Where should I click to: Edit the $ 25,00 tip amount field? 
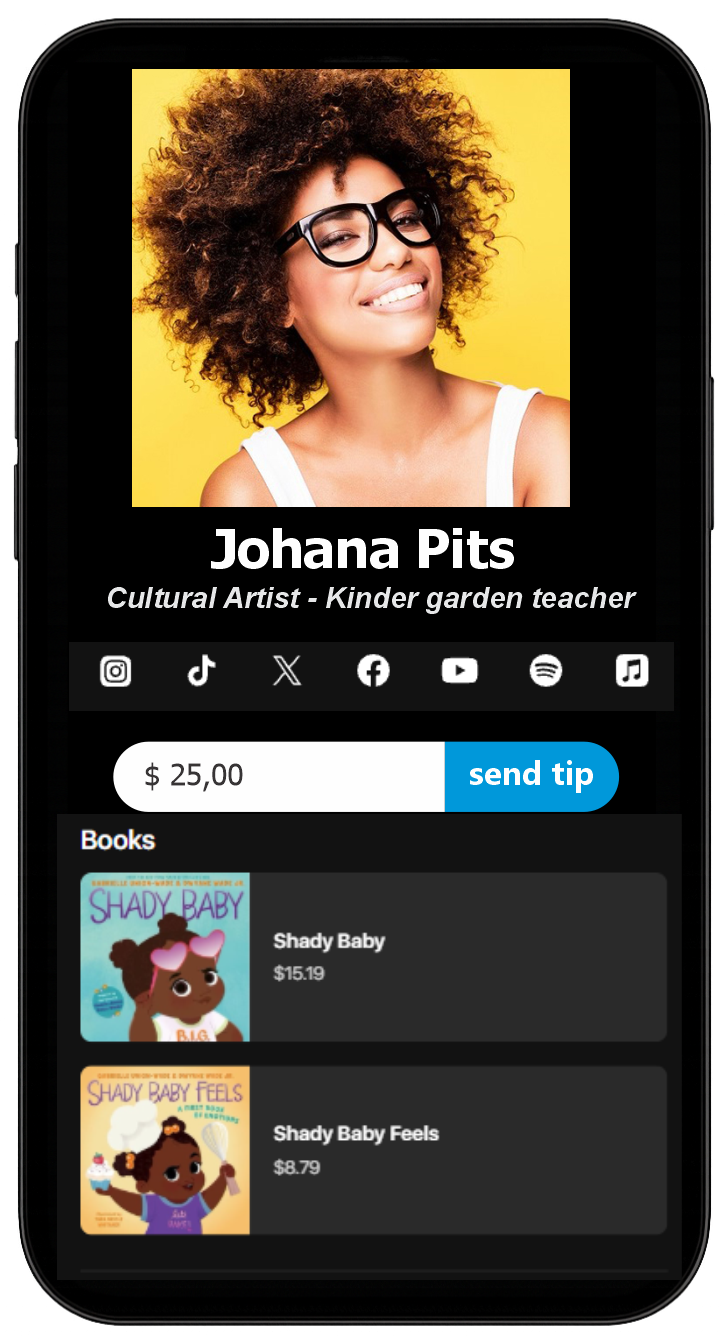point(280,776)
